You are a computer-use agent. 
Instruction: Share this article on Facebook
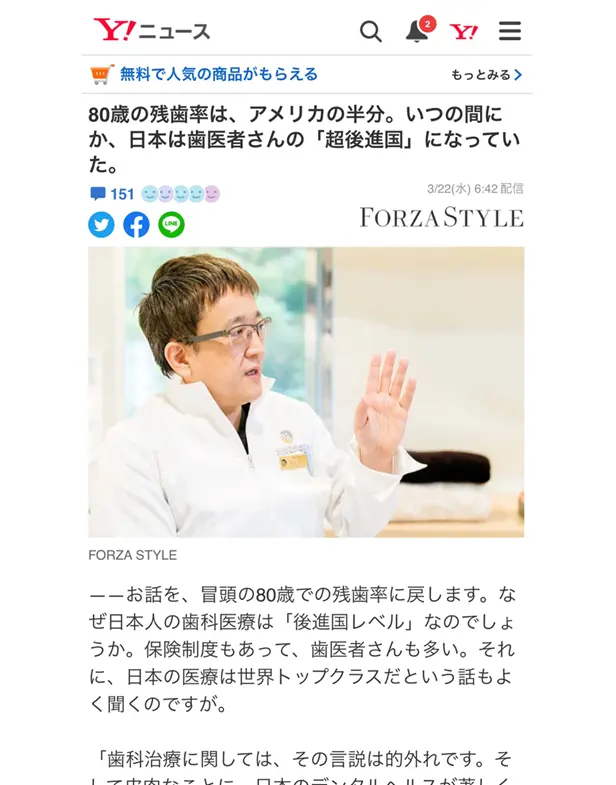coord(136,225)
